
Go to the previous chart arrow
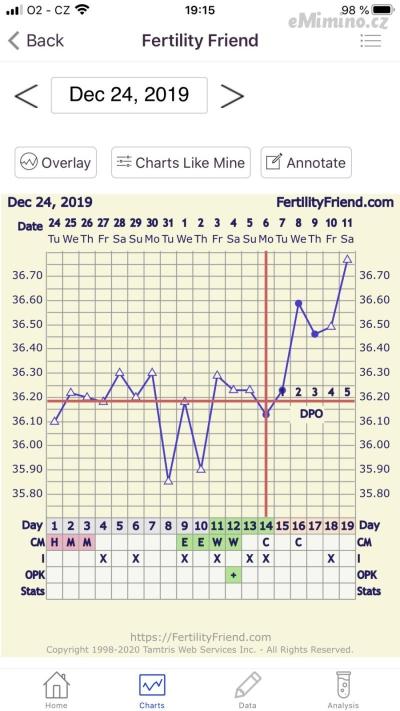pyautogui.click(x=26, y=96)
